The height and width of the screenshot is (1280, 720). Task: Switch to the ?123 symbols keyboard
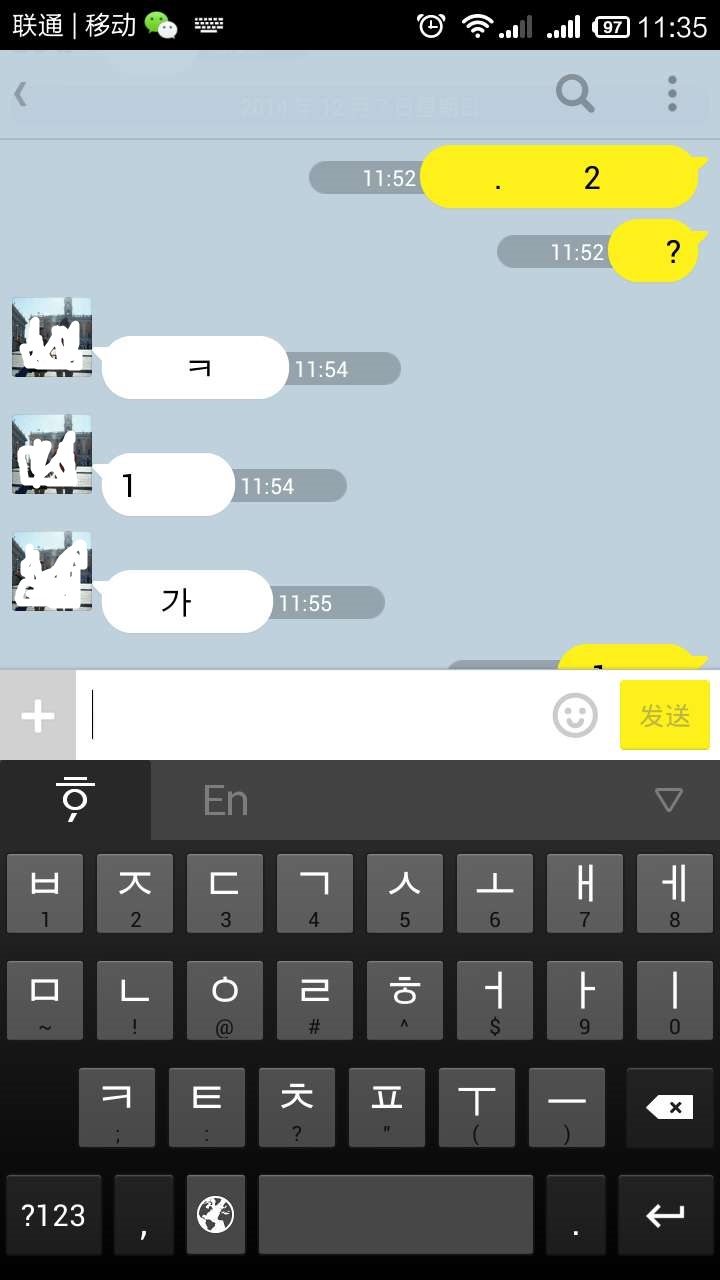click(54, 1215)
